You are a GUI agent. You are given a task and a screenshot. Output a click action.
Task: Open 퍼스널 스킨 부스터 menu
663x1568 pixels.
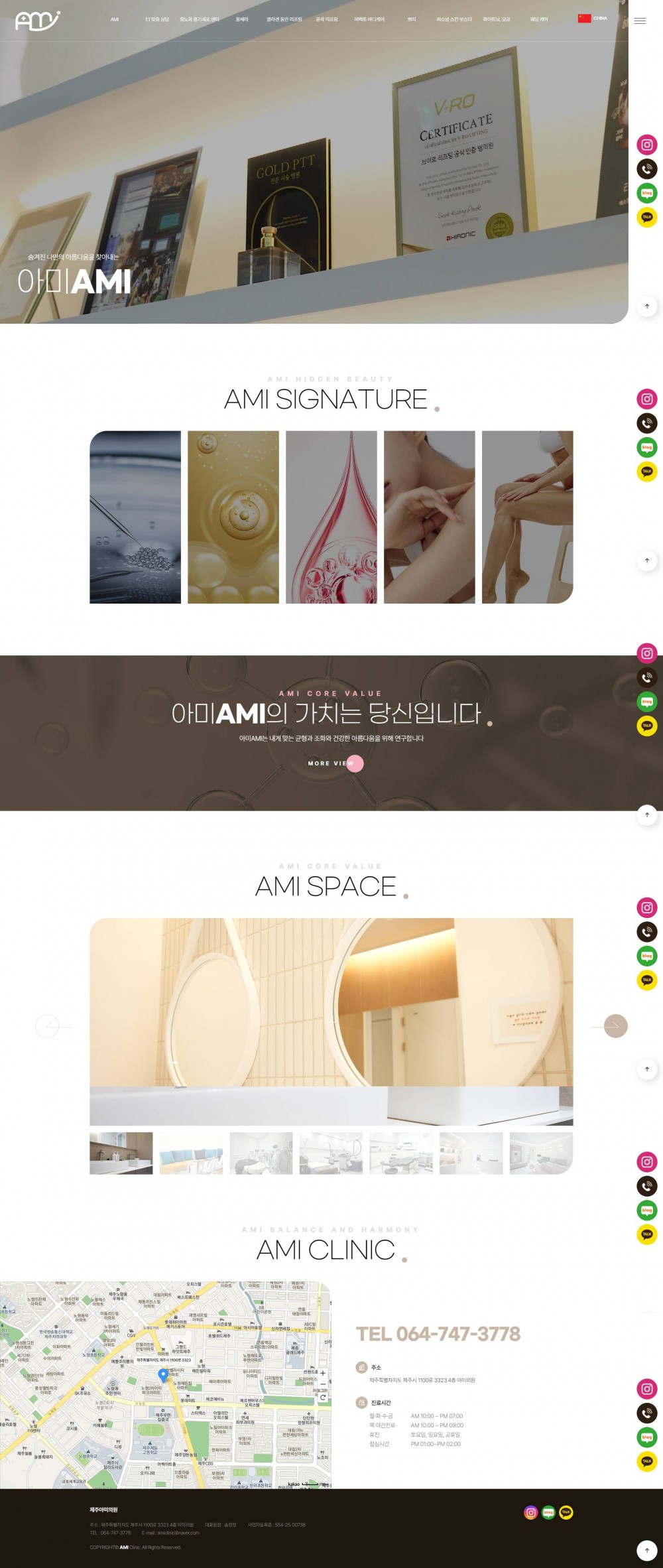(454, 19)
